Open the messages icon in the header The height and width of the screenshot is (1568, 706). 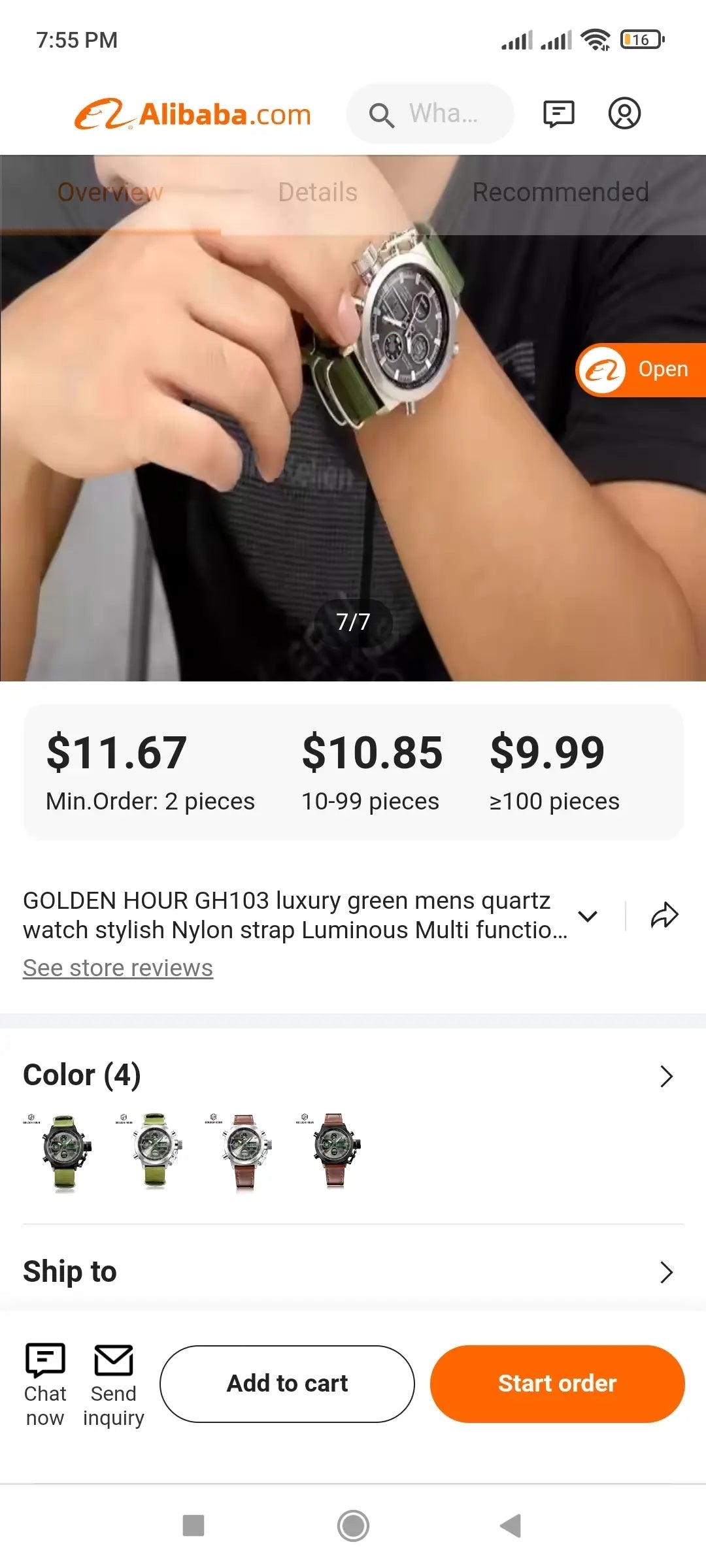click(x=559, y=114)
